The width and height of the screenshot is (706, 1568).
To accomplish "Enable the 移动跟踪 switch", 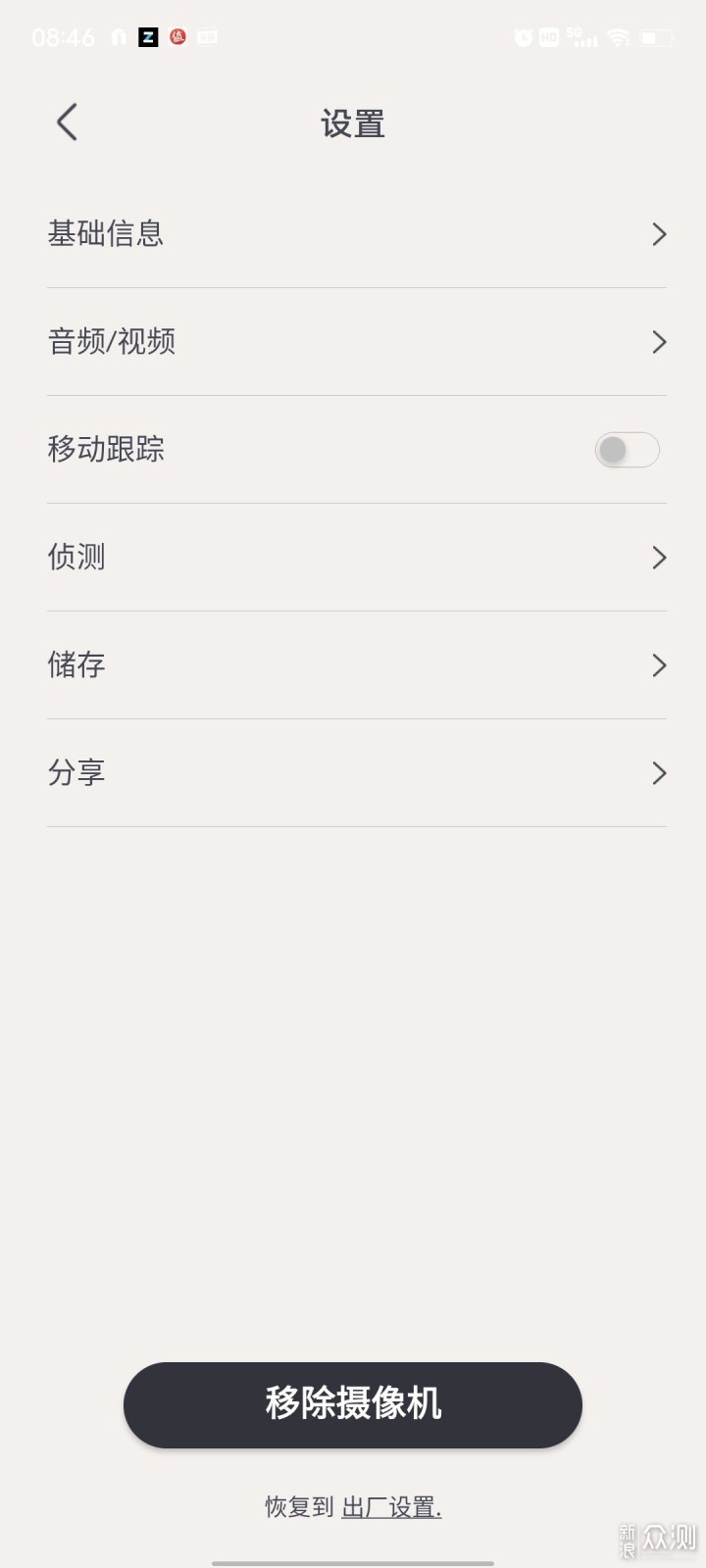I will tap(627, 450).
